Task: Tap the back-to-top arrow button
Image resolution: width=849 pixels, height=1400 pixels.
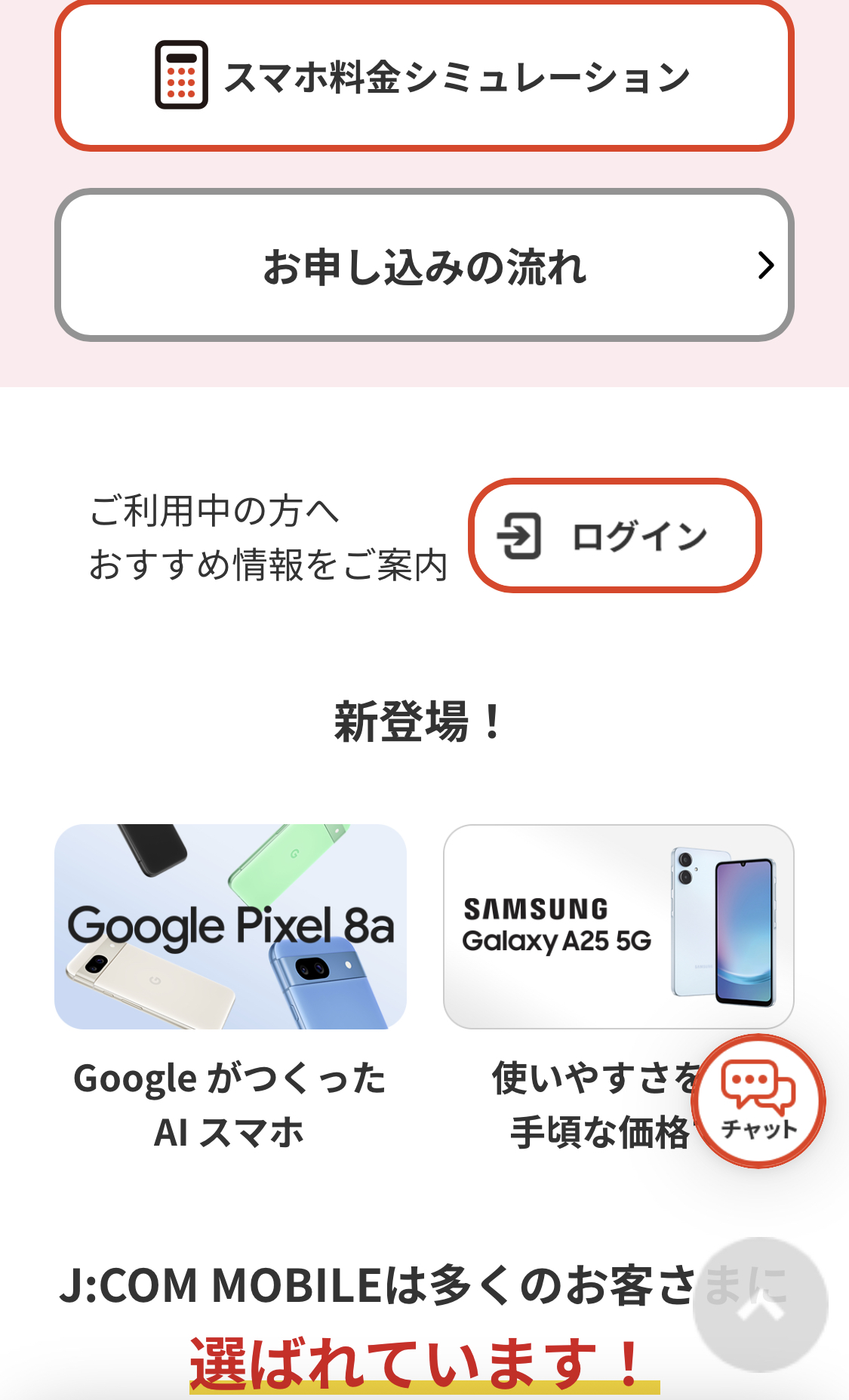Action: [760, 1304]
